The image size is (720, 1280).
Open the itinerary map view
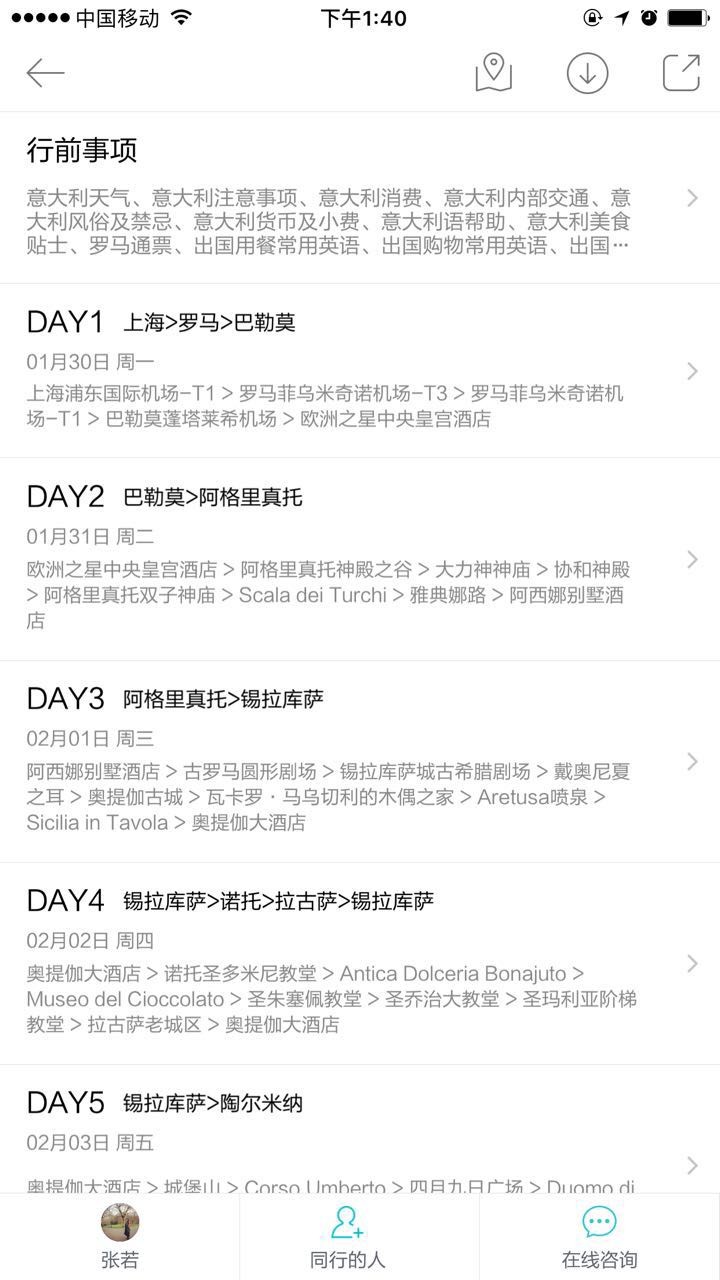point(493,73)
